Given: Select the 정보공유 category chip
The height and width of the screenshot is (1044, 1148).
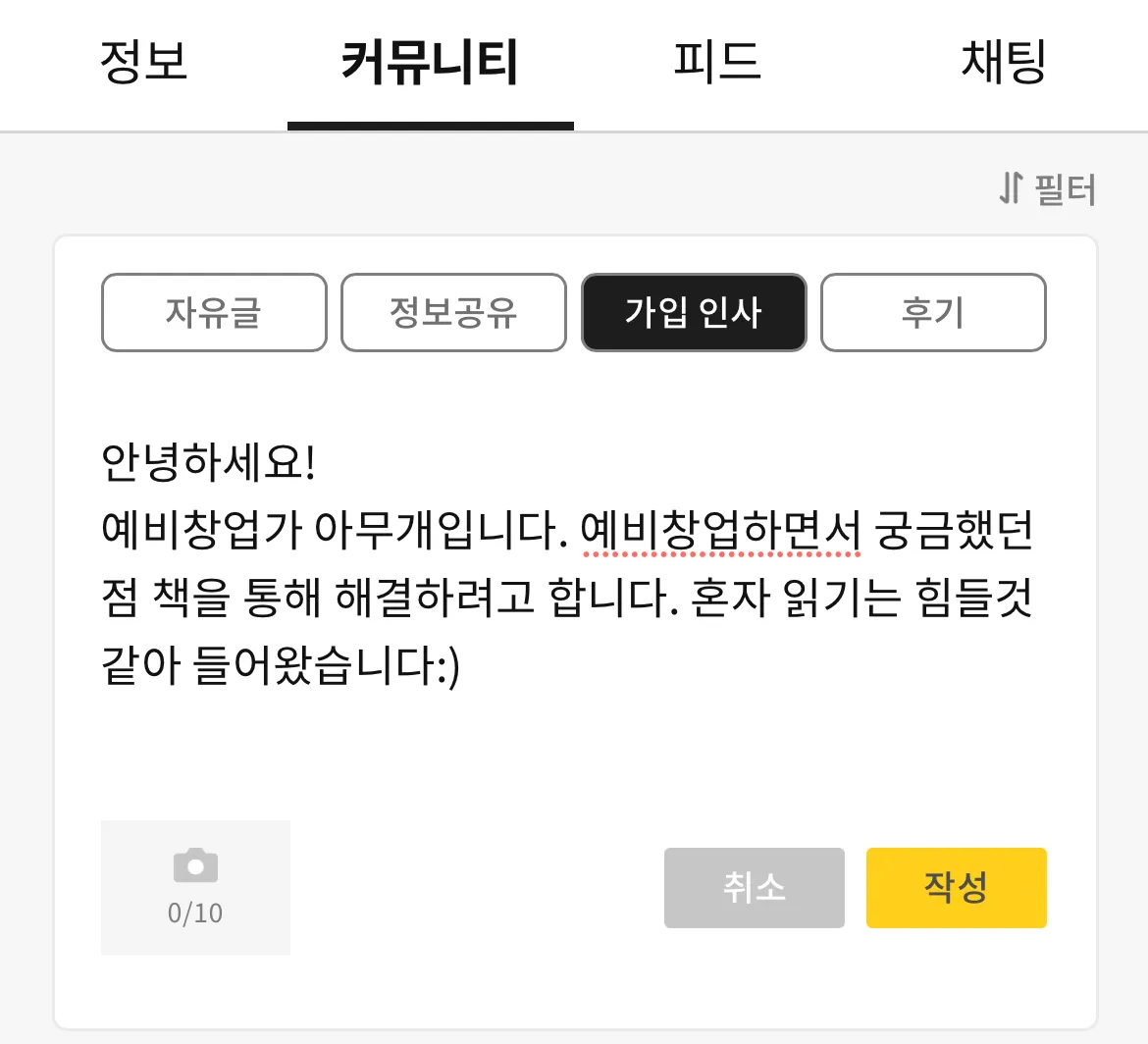Looking at the screenshot, I should (x=453, y=312).
